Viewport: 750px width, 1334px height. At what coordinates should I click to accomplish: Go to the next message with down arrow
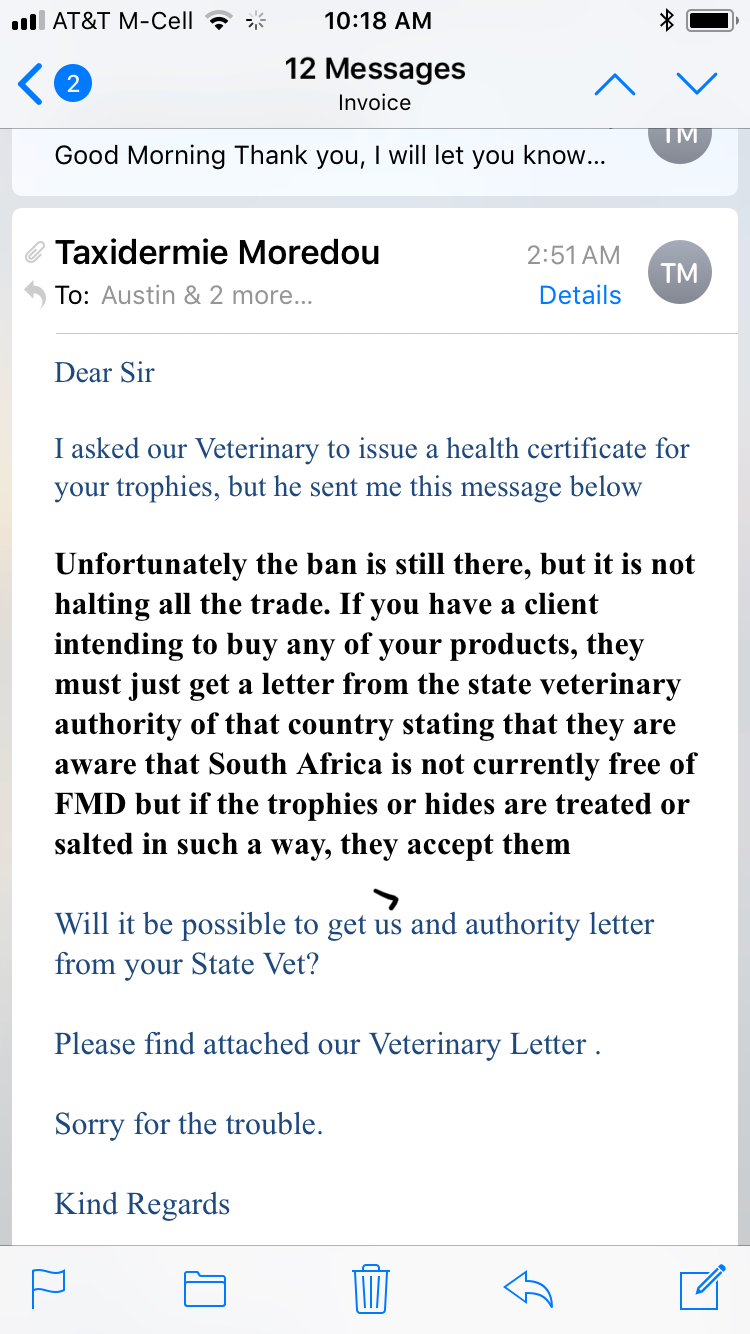coord(696,85)
